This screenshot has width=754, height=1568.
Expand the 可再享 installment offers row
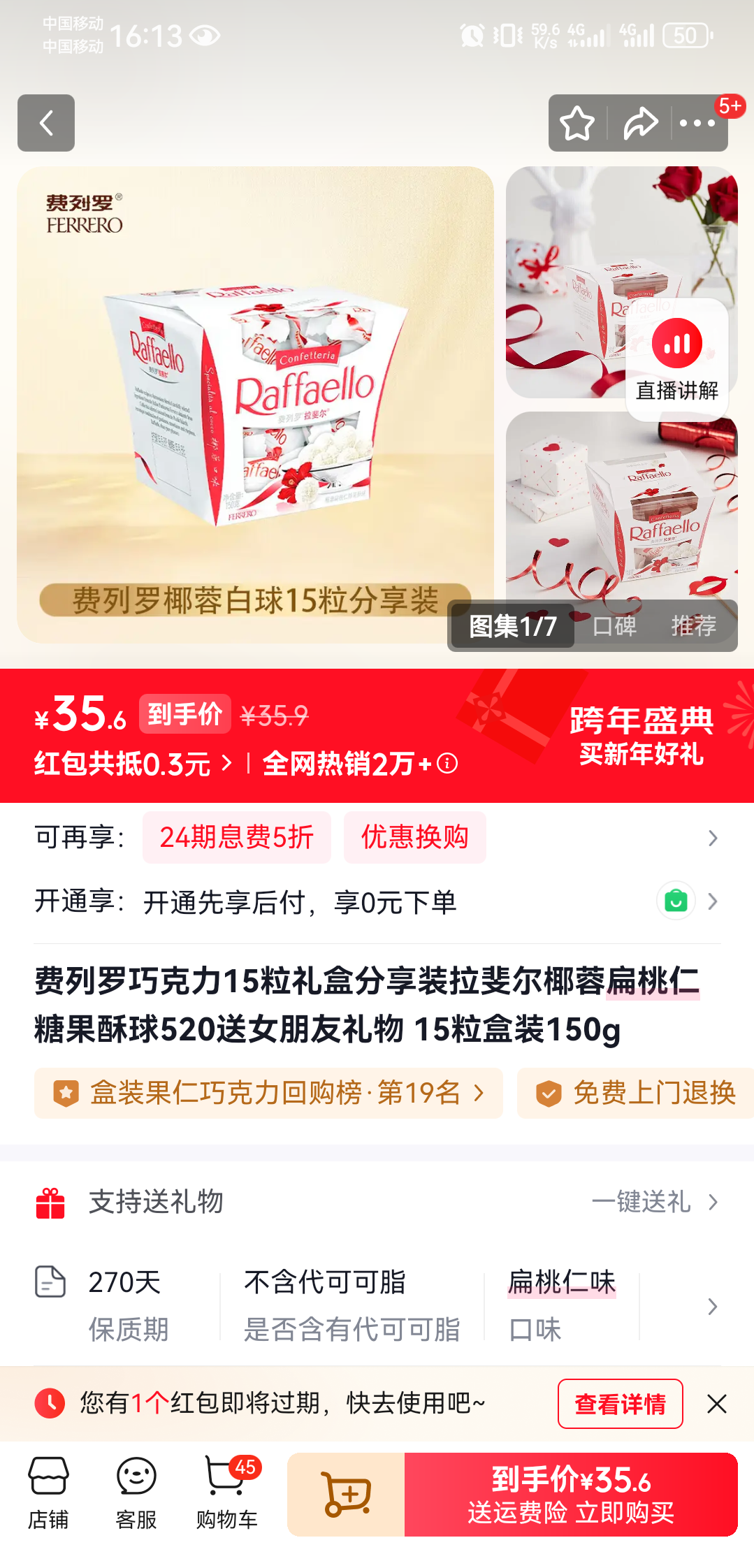point(712,837)
